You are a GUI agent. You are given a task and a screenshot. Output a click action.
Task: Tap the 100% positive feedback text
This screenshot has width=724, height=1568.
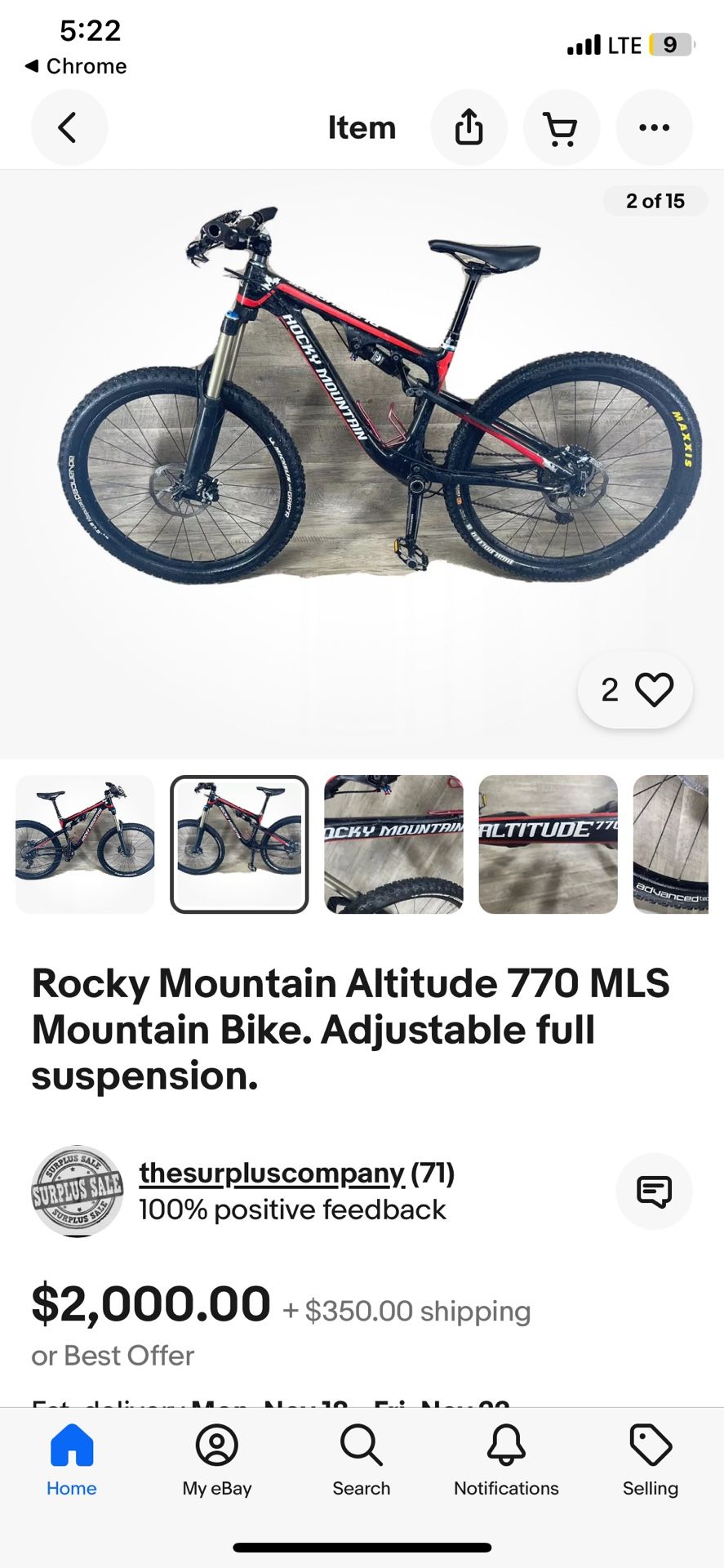click(x=291, y=1210)
